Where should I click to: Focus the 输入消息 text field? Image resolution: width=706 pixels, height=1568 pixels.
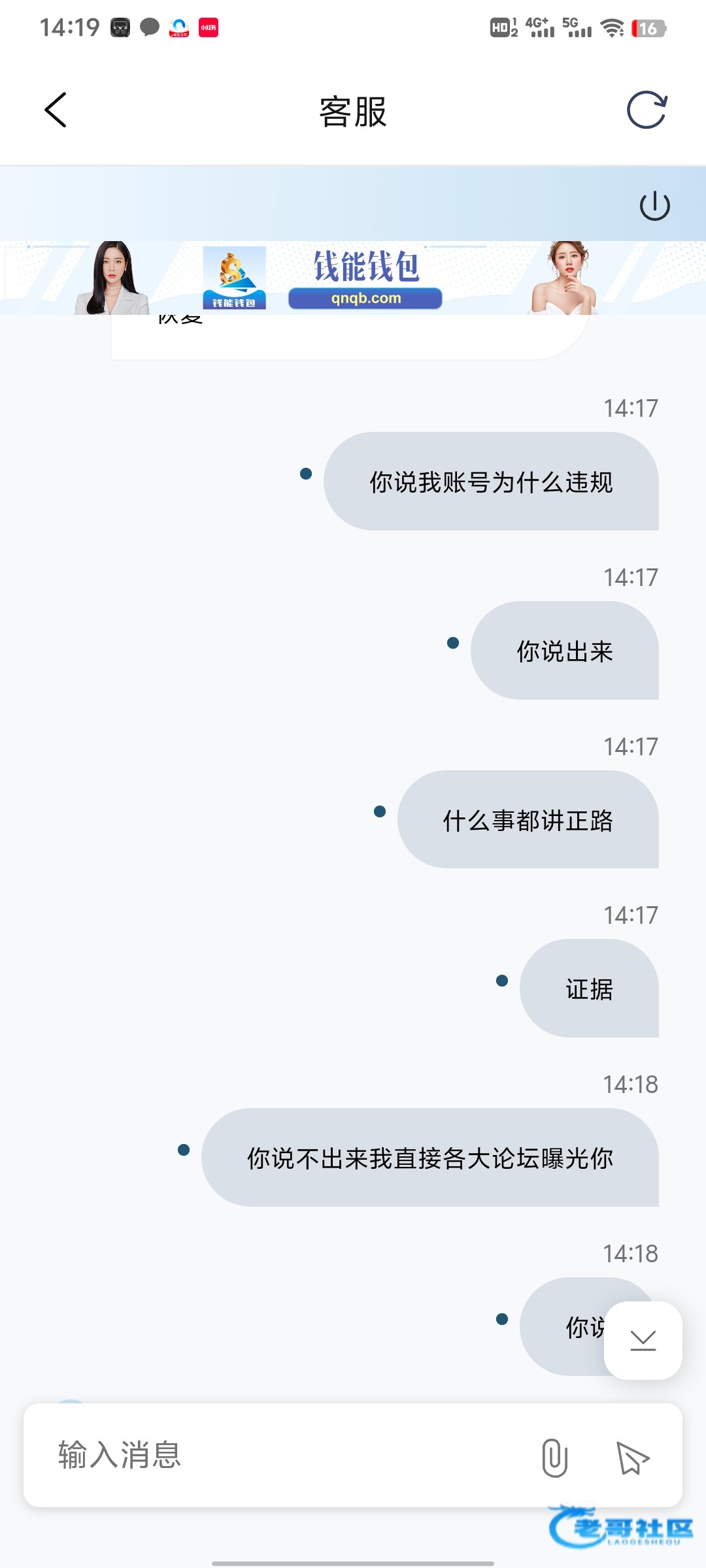tap(281, 1456)
